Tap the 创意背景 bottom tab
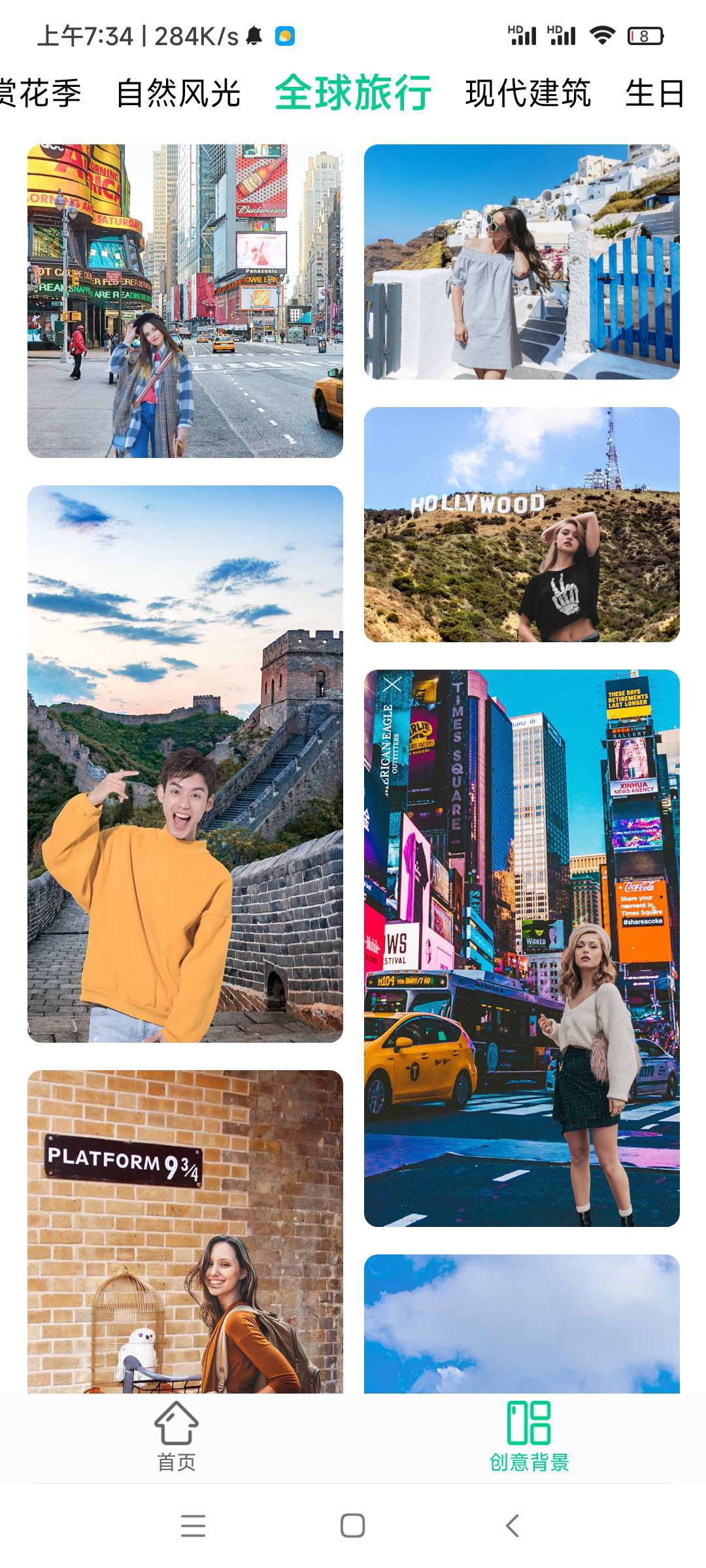Screen dimensions: 706x1568 pyautogui.click(x=529, y=1436)
